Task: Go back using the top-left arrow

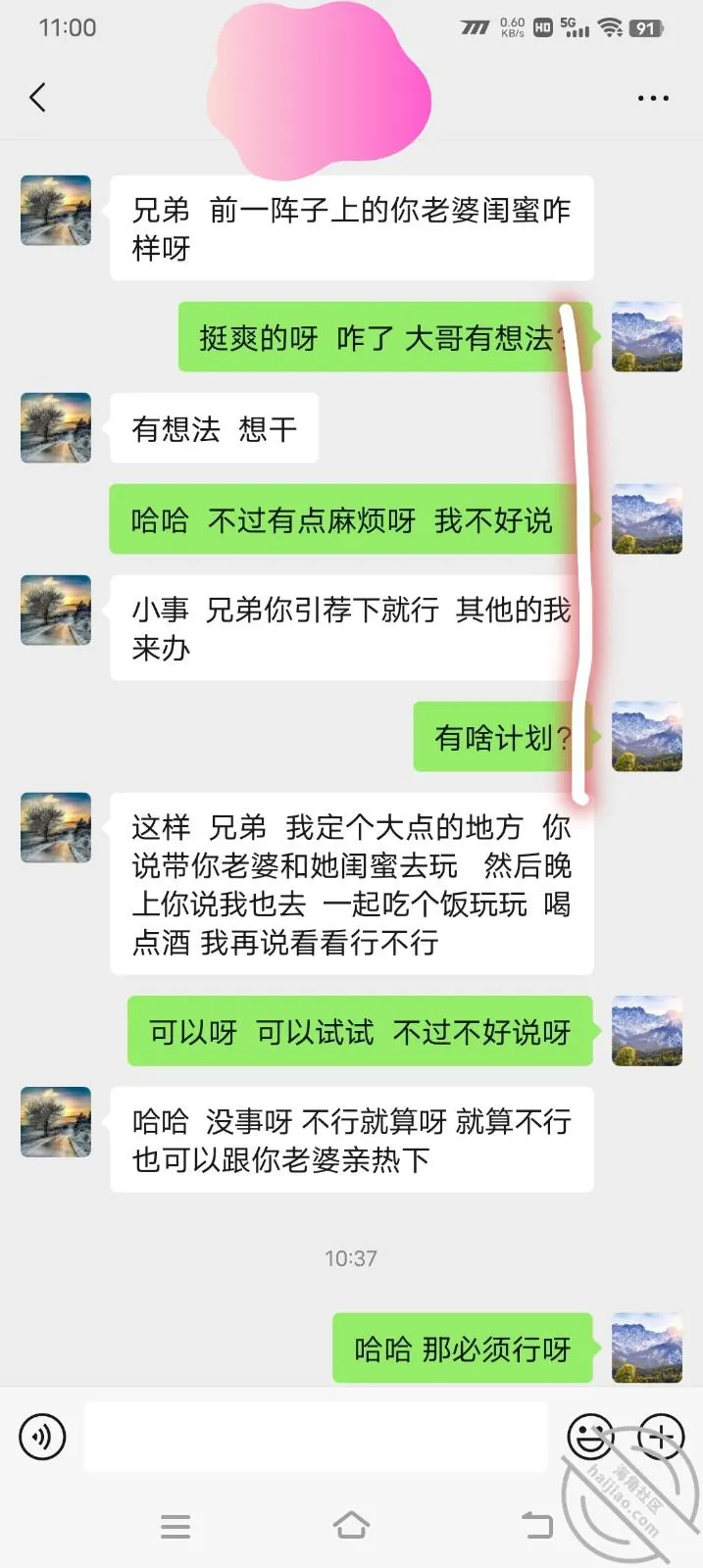Action: tap(37, 97)
